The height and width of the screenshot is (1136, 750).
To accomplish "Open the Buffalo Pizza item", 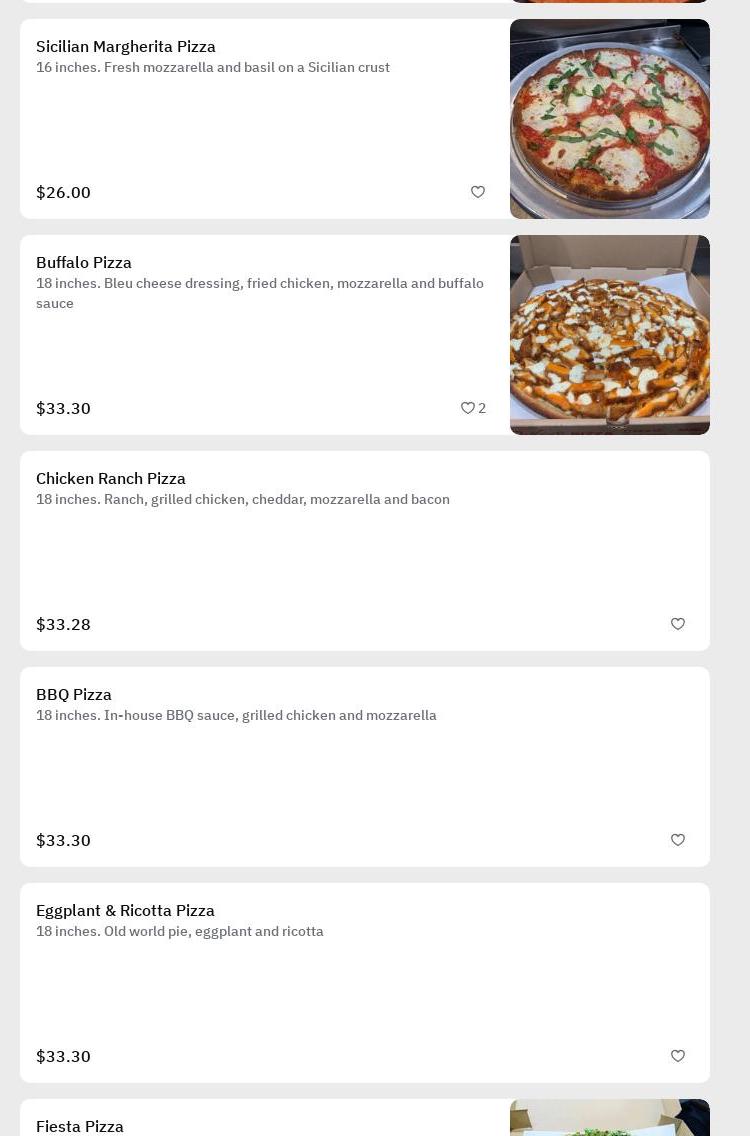I will [x=84, y=263].
